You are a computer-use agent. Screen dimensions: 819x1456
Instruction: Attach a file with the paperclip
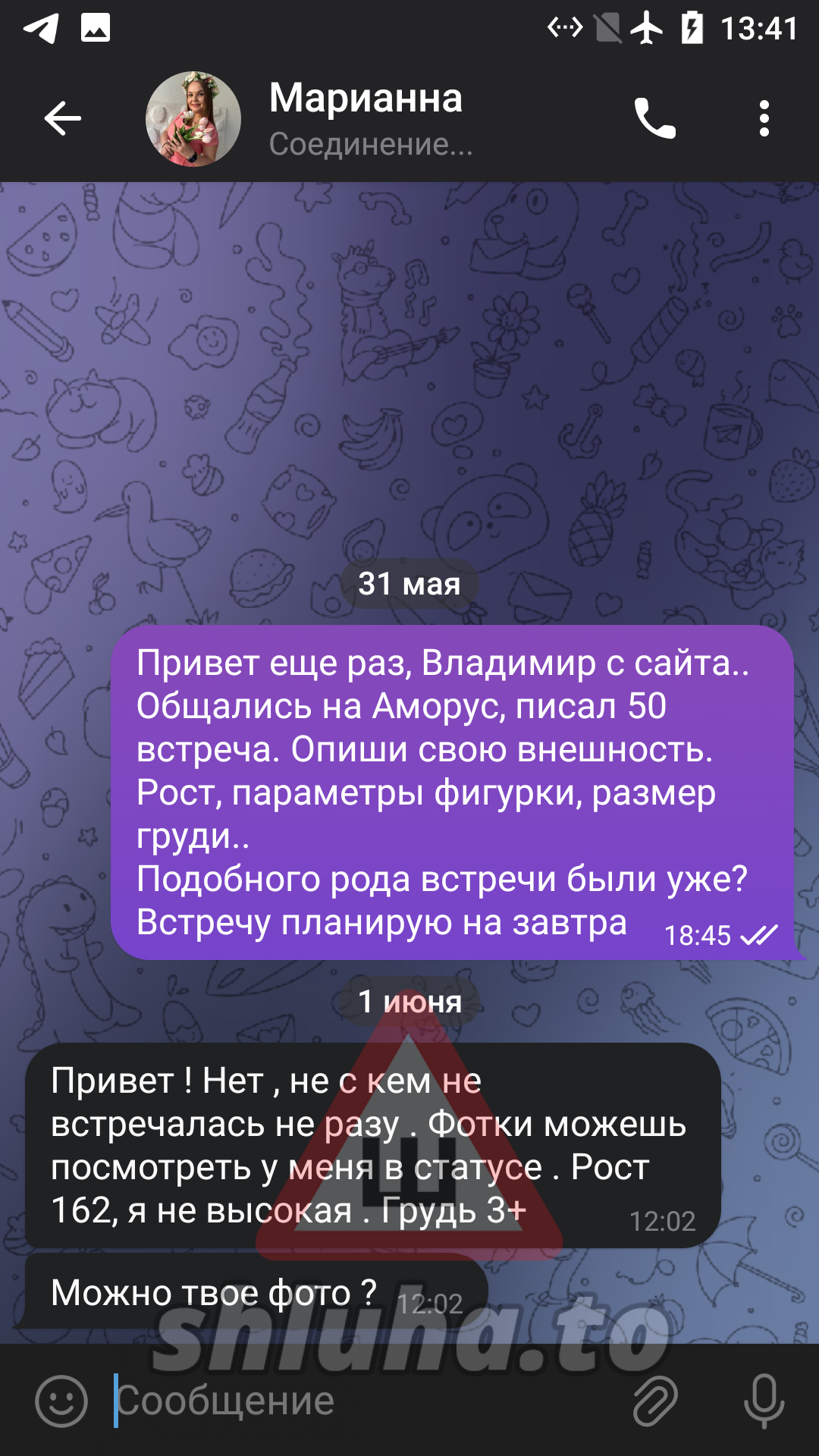(x=655, y=1401)
